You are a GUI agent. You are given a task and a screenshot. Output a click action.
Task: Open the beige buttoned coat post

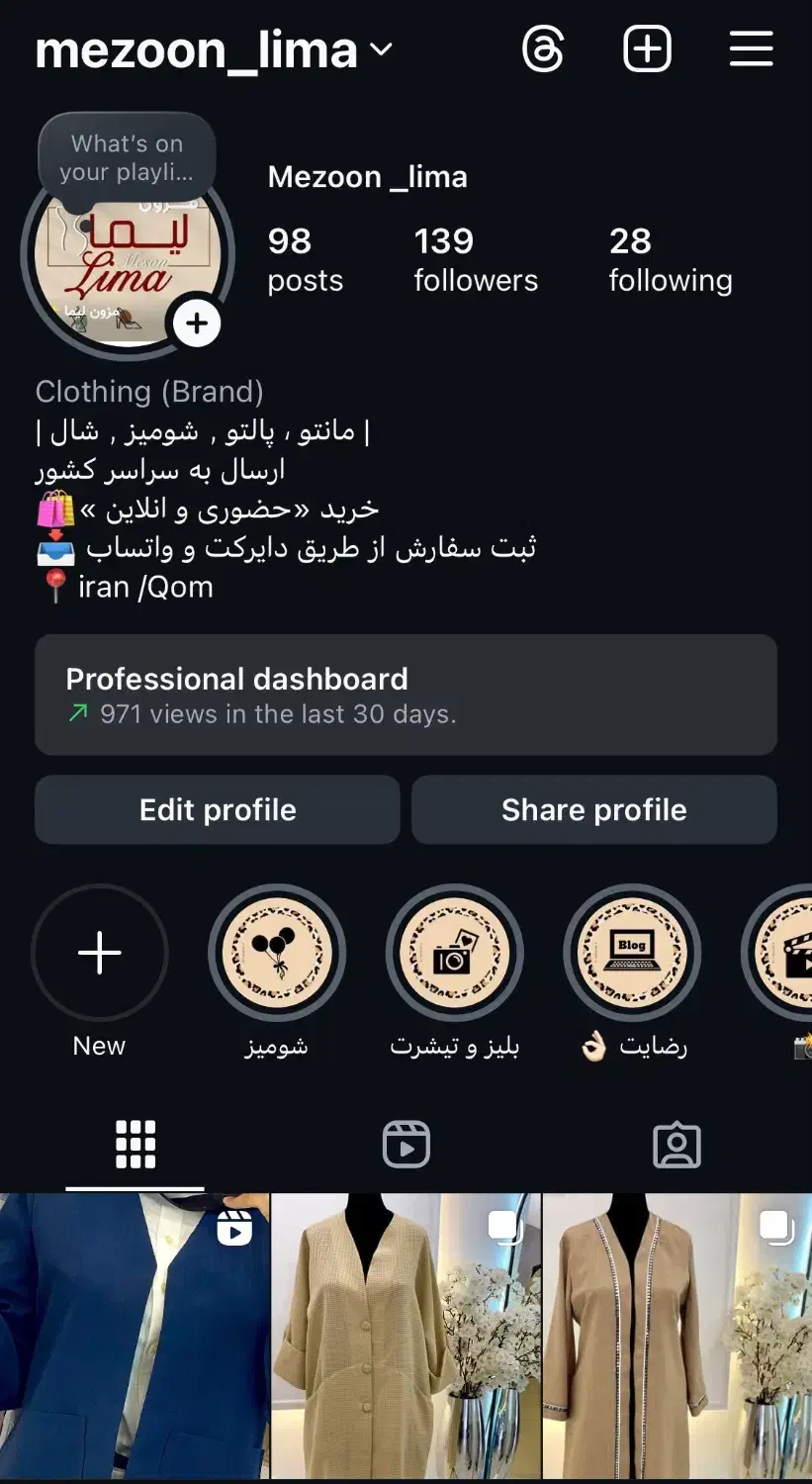tap(406, 1336)
